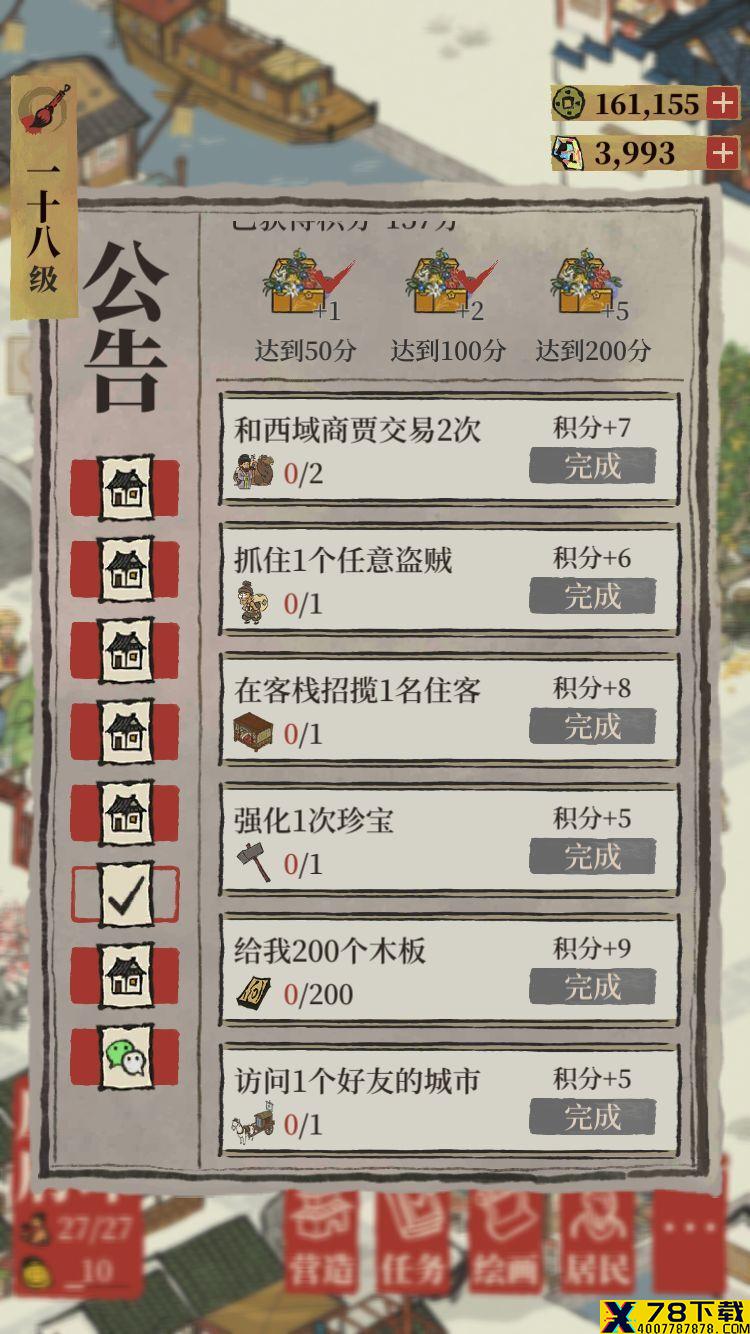Open the 任务 tasks menu

[x=412, y=1240]
